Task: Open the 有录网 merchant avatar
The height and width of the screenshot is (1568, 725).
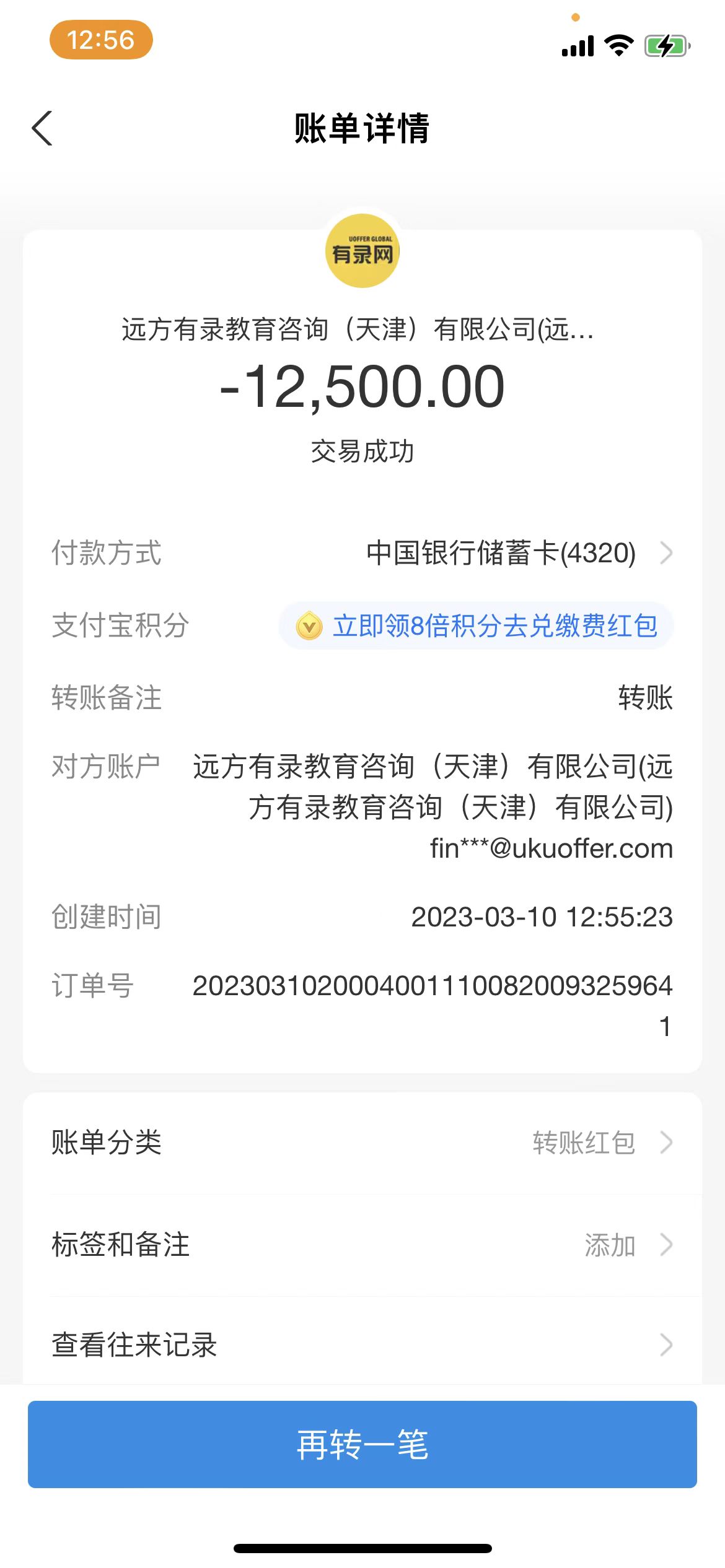Action: 362,251
